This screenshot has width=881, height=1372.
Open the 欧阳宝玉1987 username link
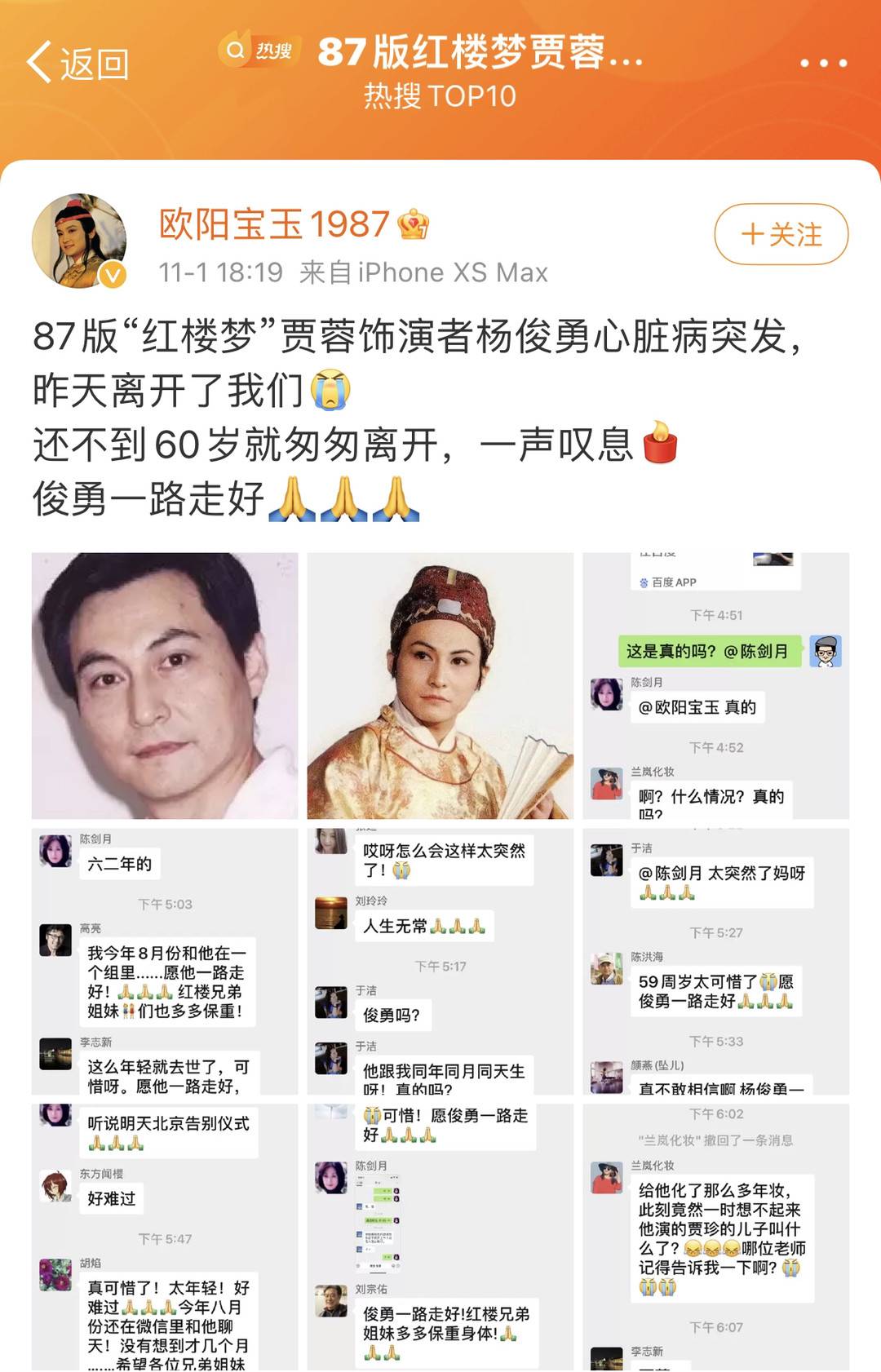click(274, 224)
